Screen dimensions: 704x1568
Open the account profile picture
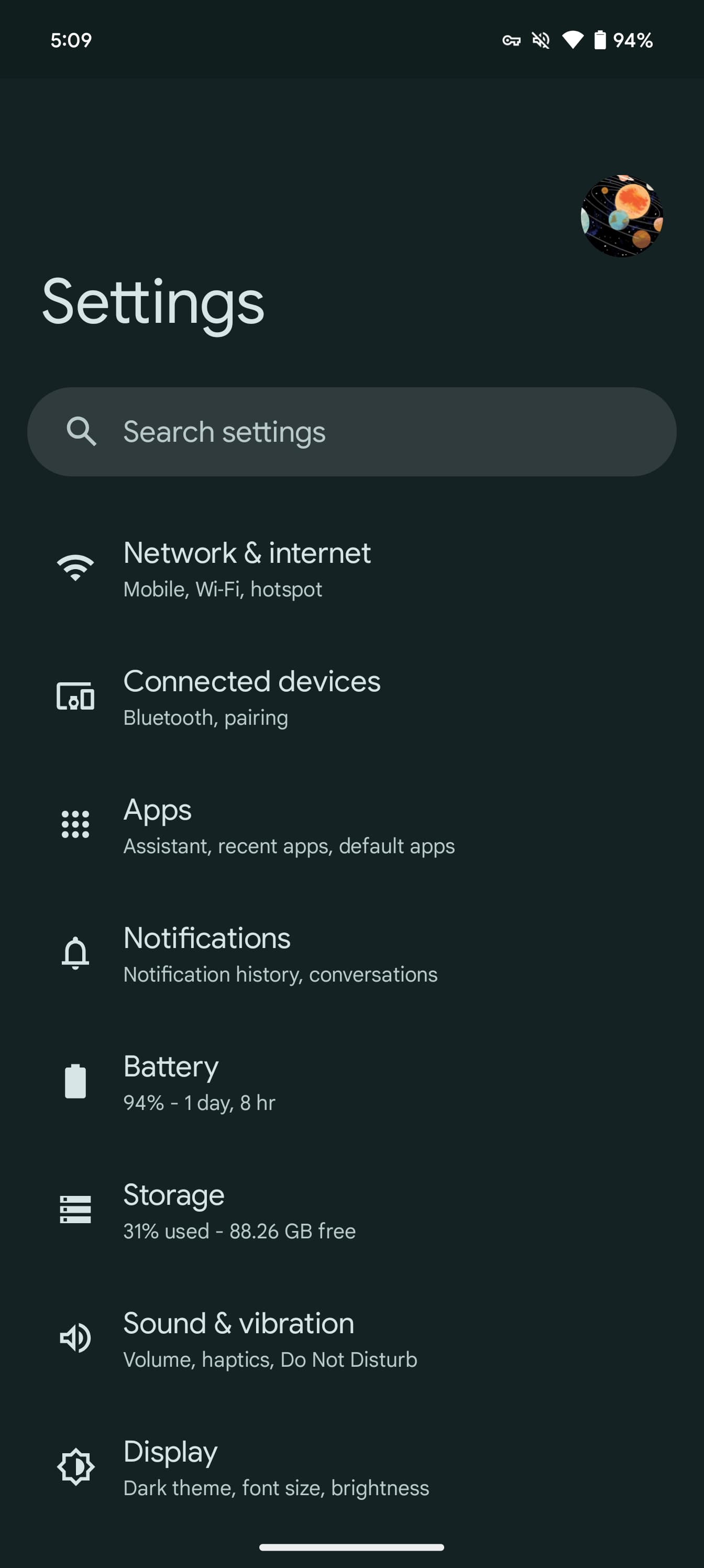point(621,216)
